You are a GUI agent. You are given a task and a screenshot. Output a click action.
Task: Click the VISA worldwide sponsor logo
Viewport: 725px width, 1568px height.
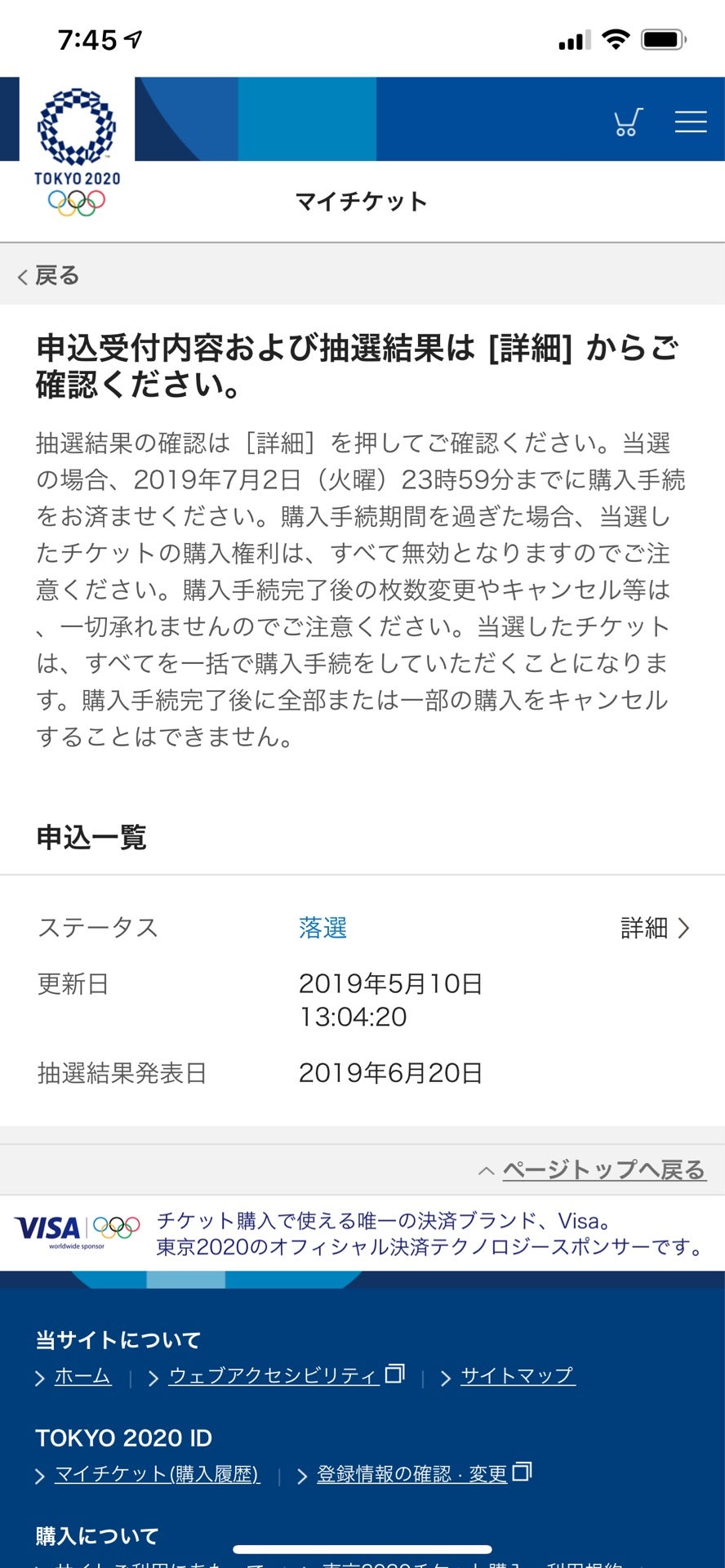click(47, 1229)
